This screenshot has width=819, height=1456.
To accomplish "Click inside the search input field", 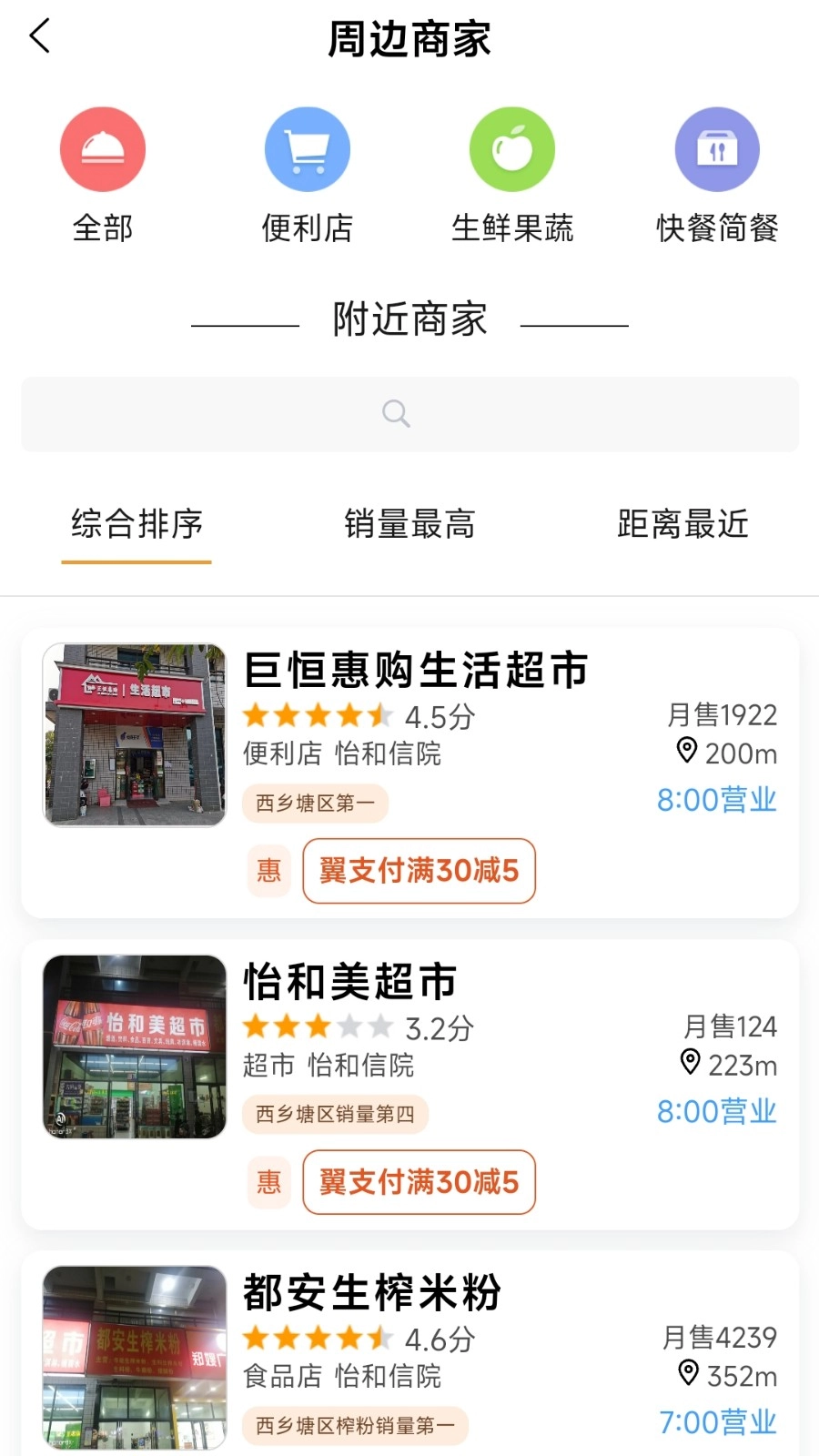I will 409,414.
